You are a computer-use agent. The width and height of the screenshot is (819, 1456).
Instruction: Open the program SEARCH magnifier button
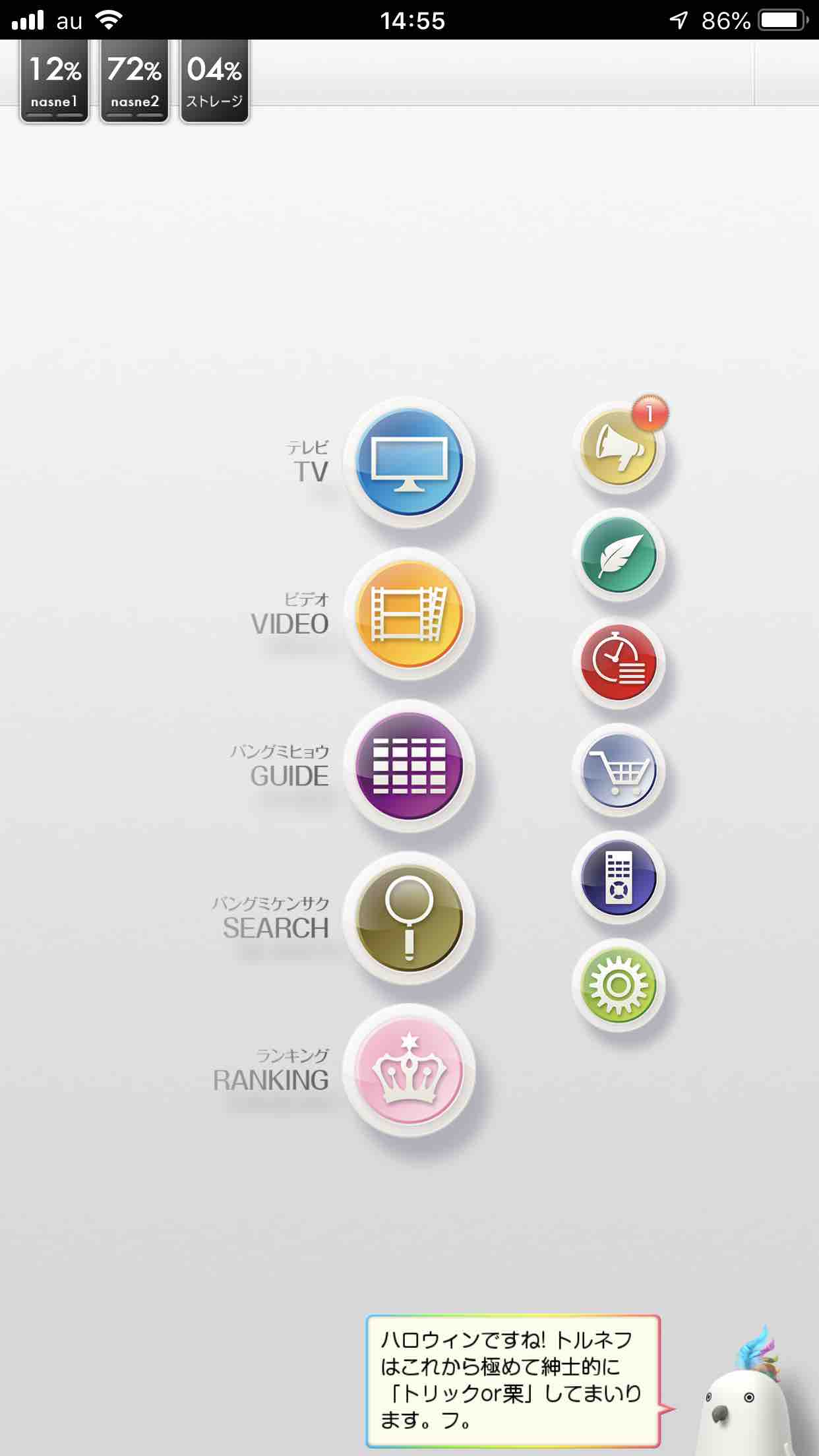pos(409,919)
